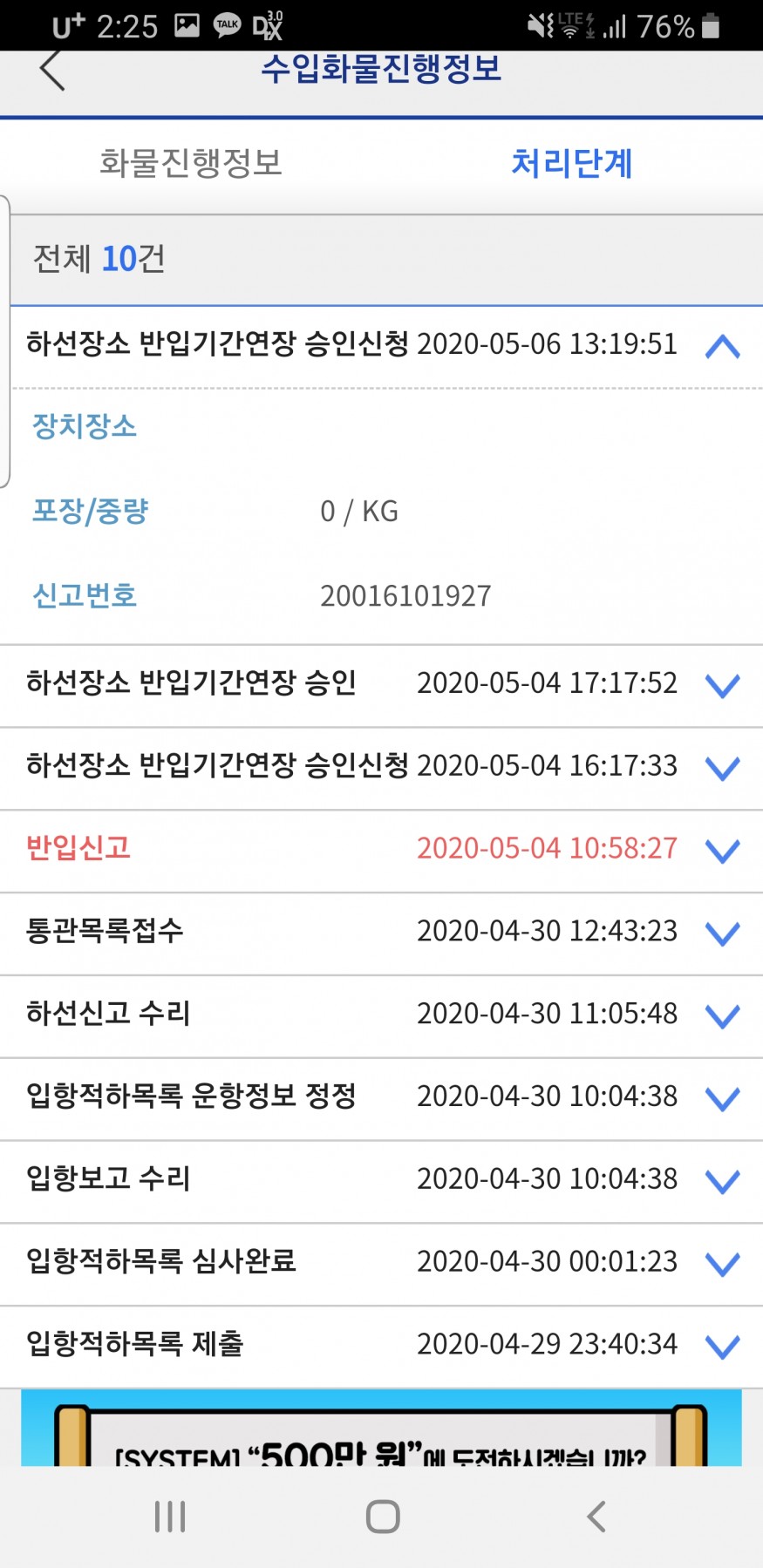Viewport: 763px width, 1568px height.
Task: Expand the 반입신고 row
Action: click(x=722, y=850)
